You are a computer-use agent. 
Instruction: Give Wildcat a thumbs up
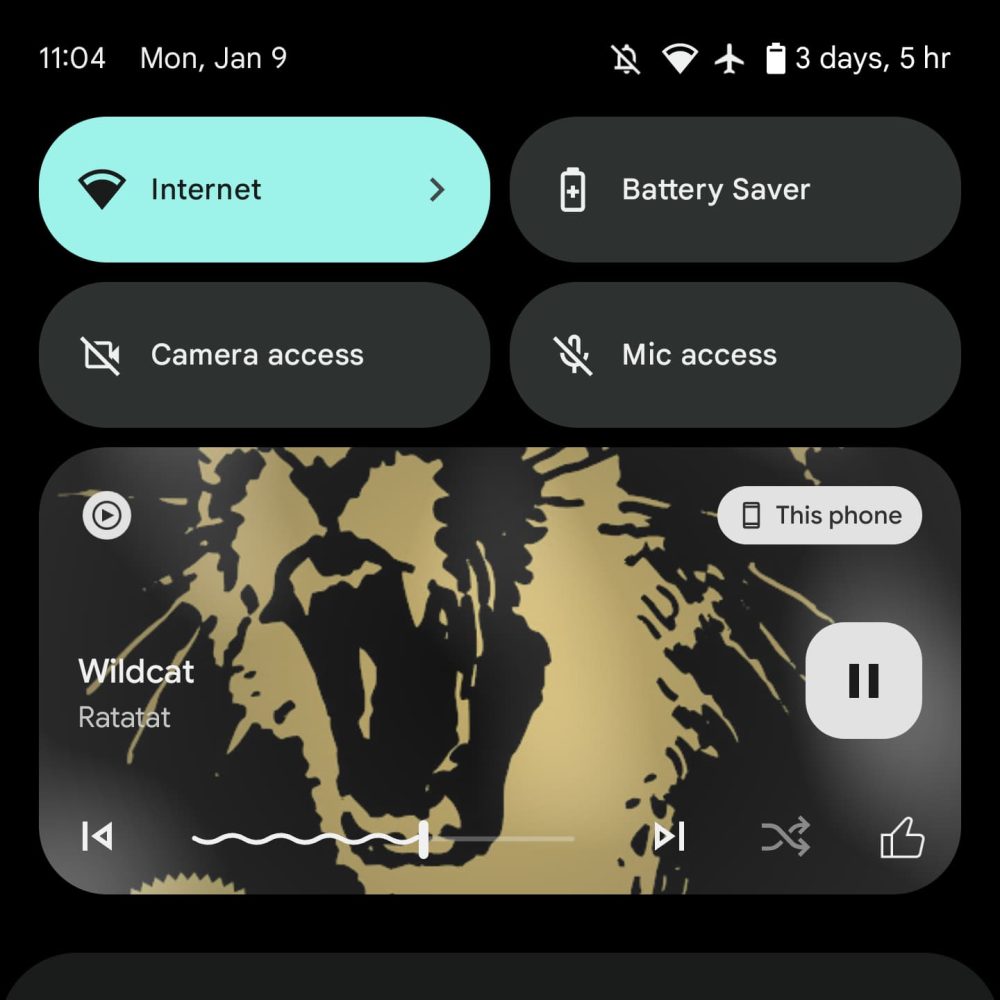[902, 838]
